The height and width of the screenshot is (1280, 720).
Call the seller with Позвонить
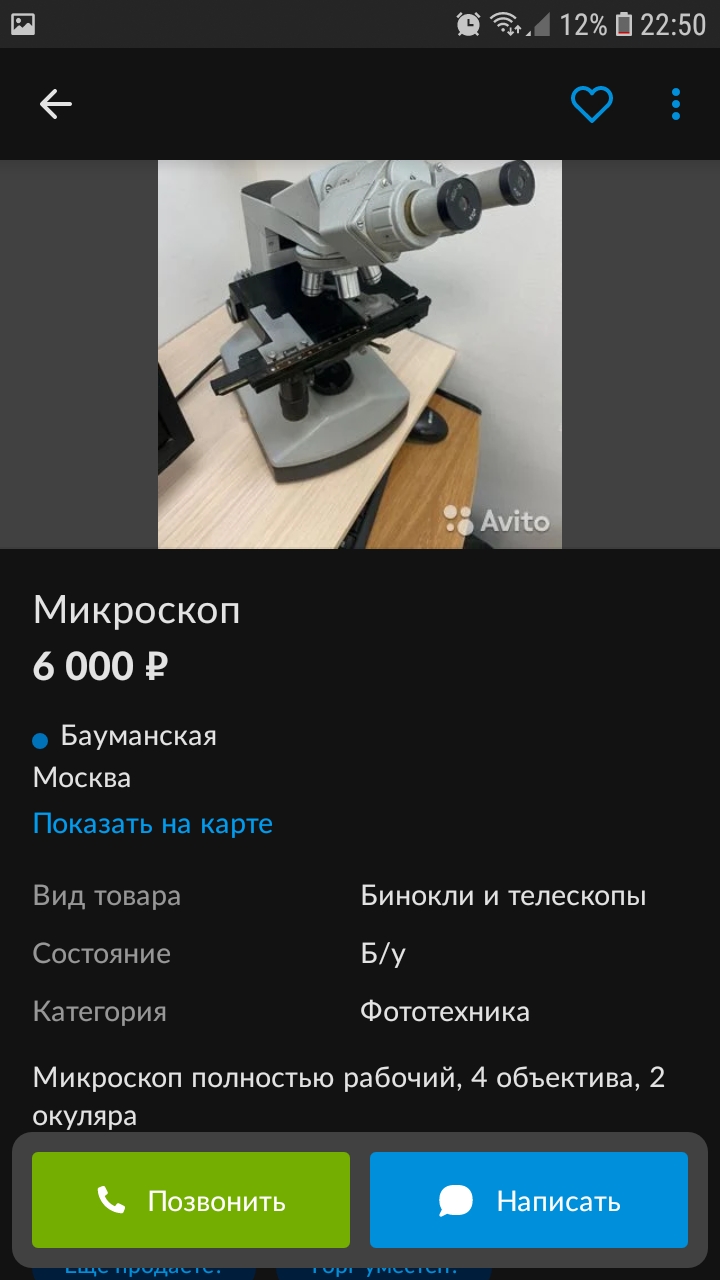(191, 1200)
